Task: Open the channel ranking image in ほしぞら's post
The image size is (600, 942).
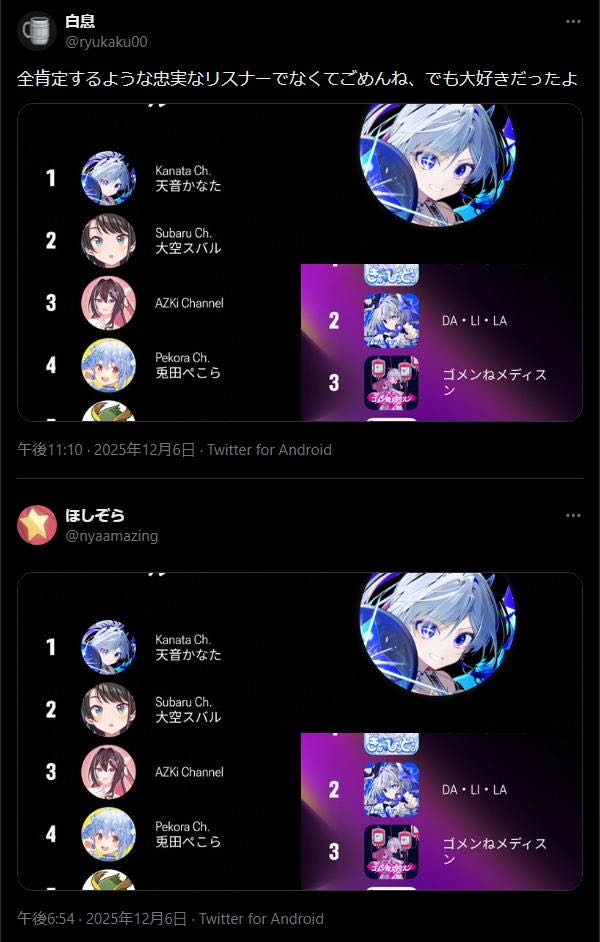Action: (x=158, y=731)
